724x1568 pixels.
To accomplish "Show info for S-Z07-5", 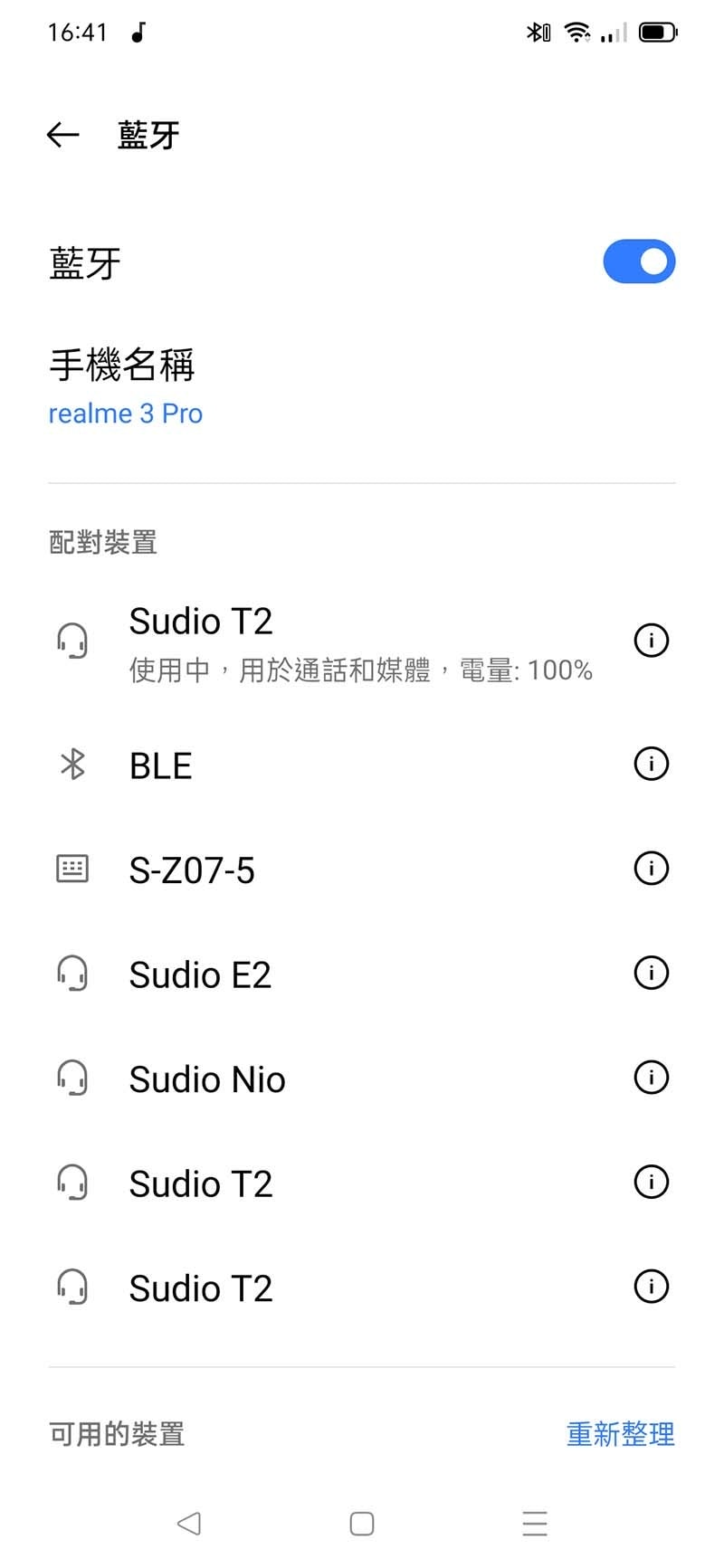I will pos(651,869).
